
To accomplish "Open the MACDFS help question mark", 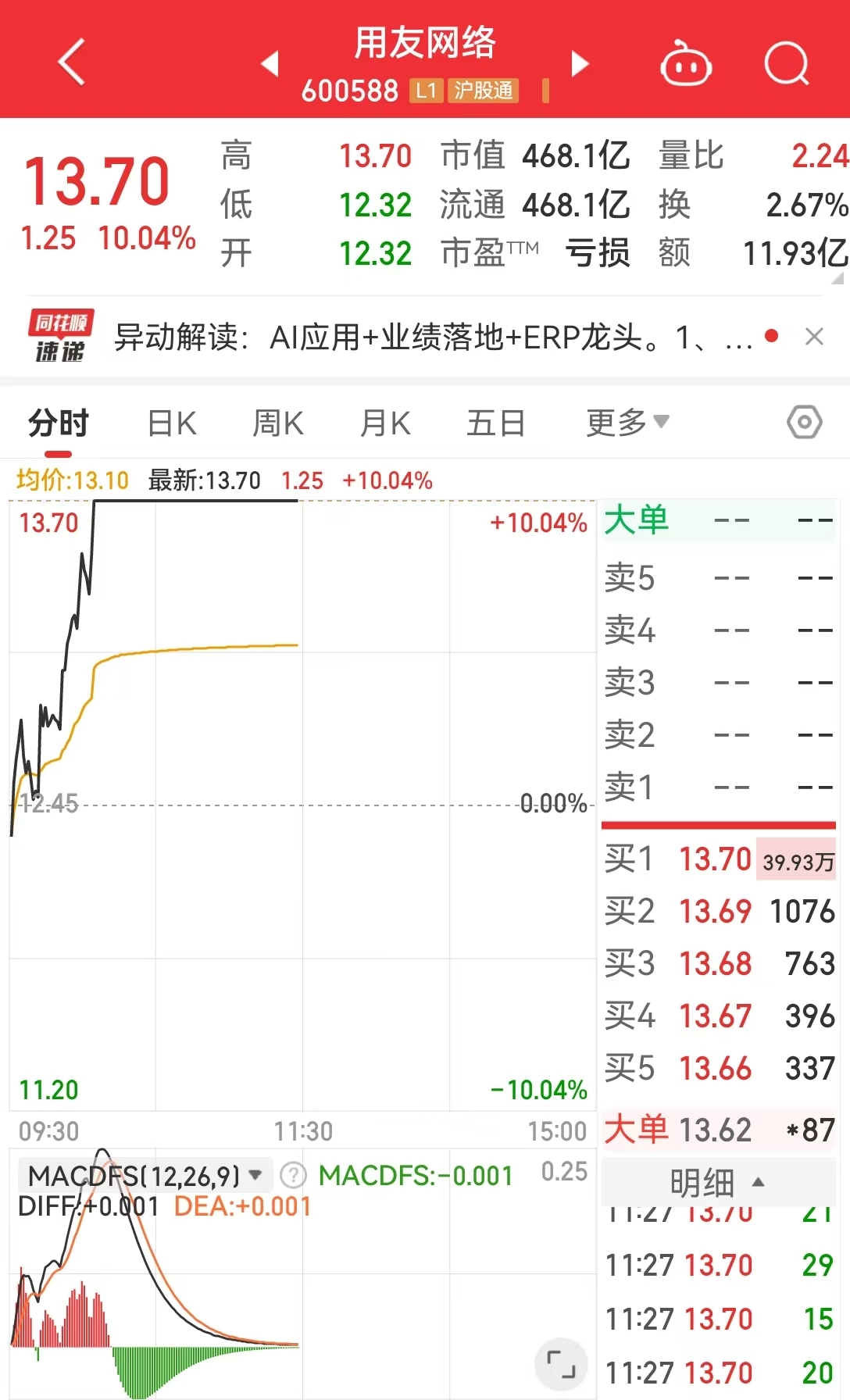I will [293, 1175].
